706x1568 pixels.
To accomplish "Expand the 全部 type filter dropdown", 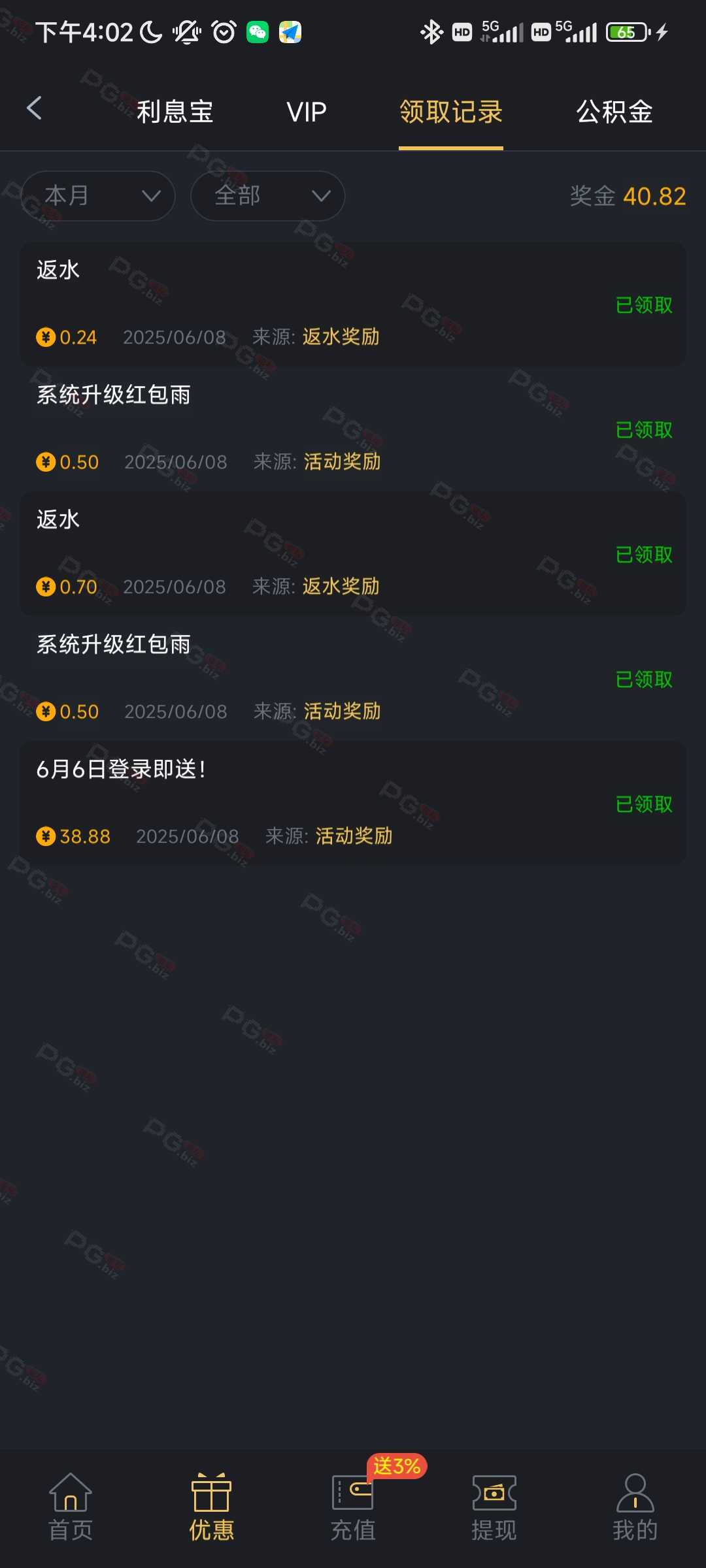I will click(267, 196).
